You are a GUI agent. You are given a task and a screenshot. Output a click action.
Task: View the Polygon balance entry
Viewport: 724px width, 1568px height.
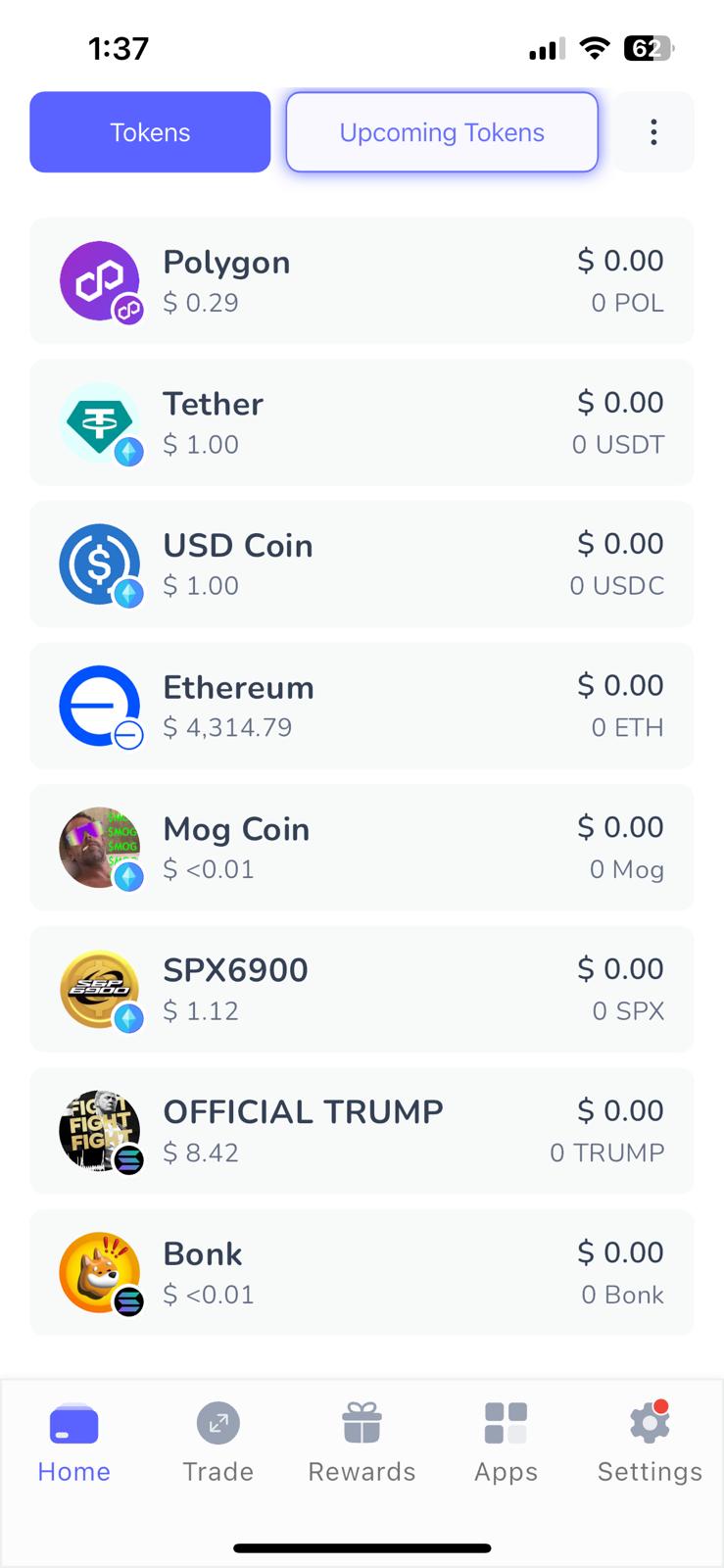pyautogui.click(x=362, y=281)
